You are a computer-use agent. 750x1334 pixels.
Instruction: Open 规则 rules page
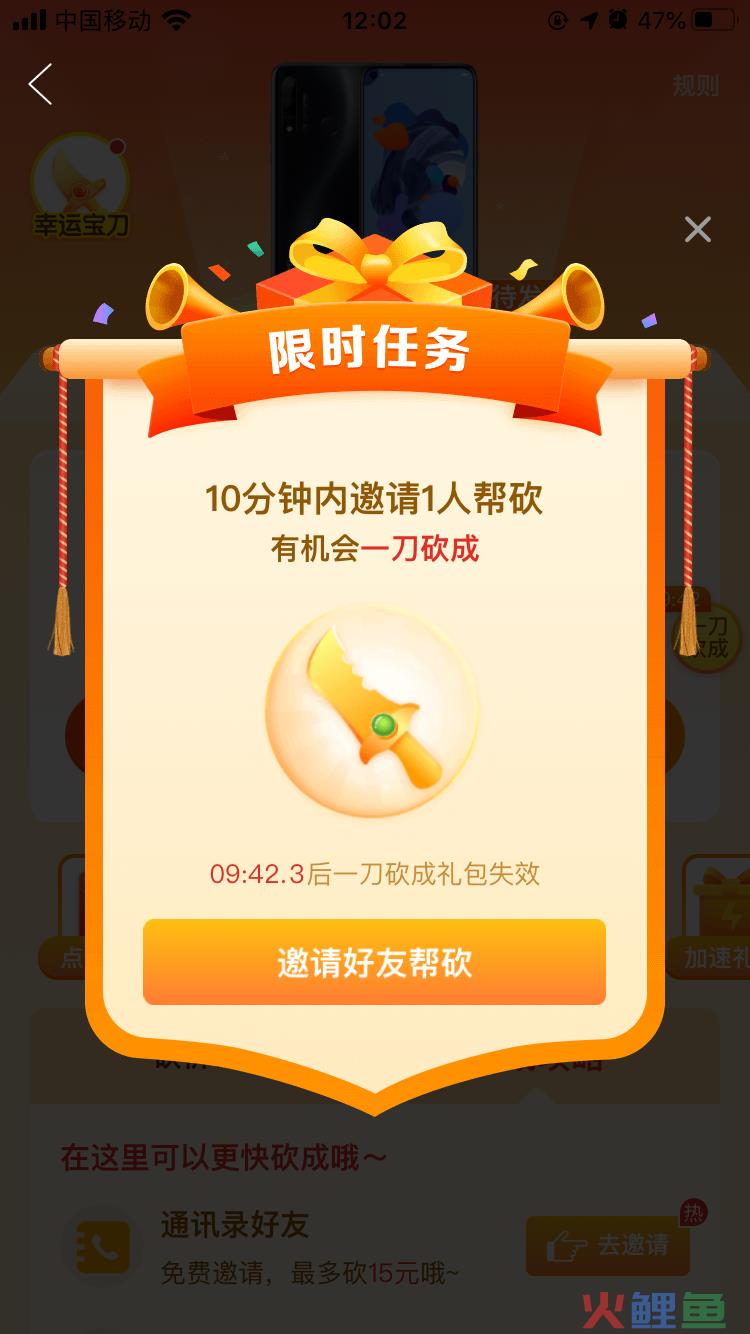pos(695,85)
